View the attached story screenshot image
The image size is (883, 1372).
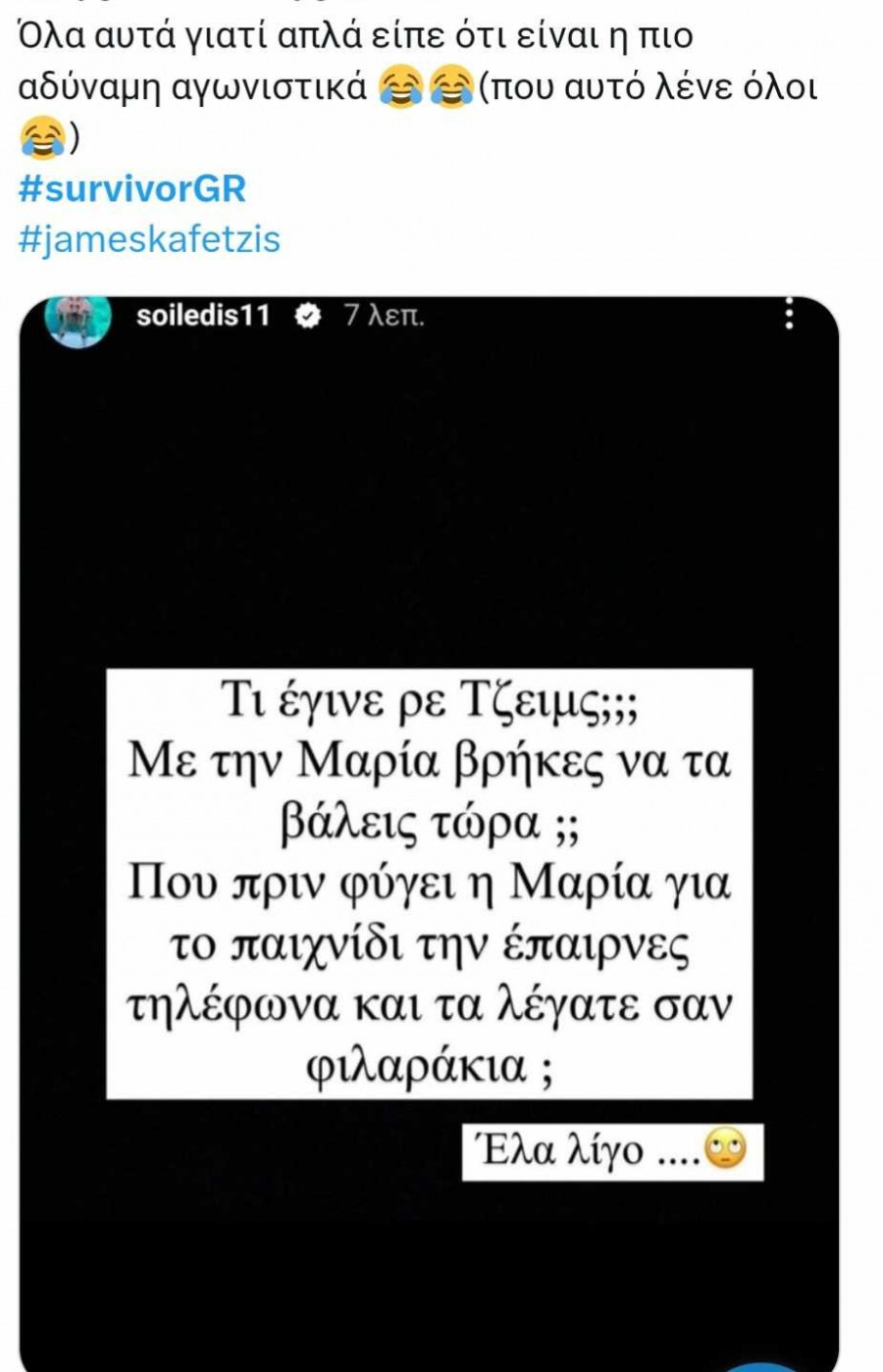click(429, 834)
